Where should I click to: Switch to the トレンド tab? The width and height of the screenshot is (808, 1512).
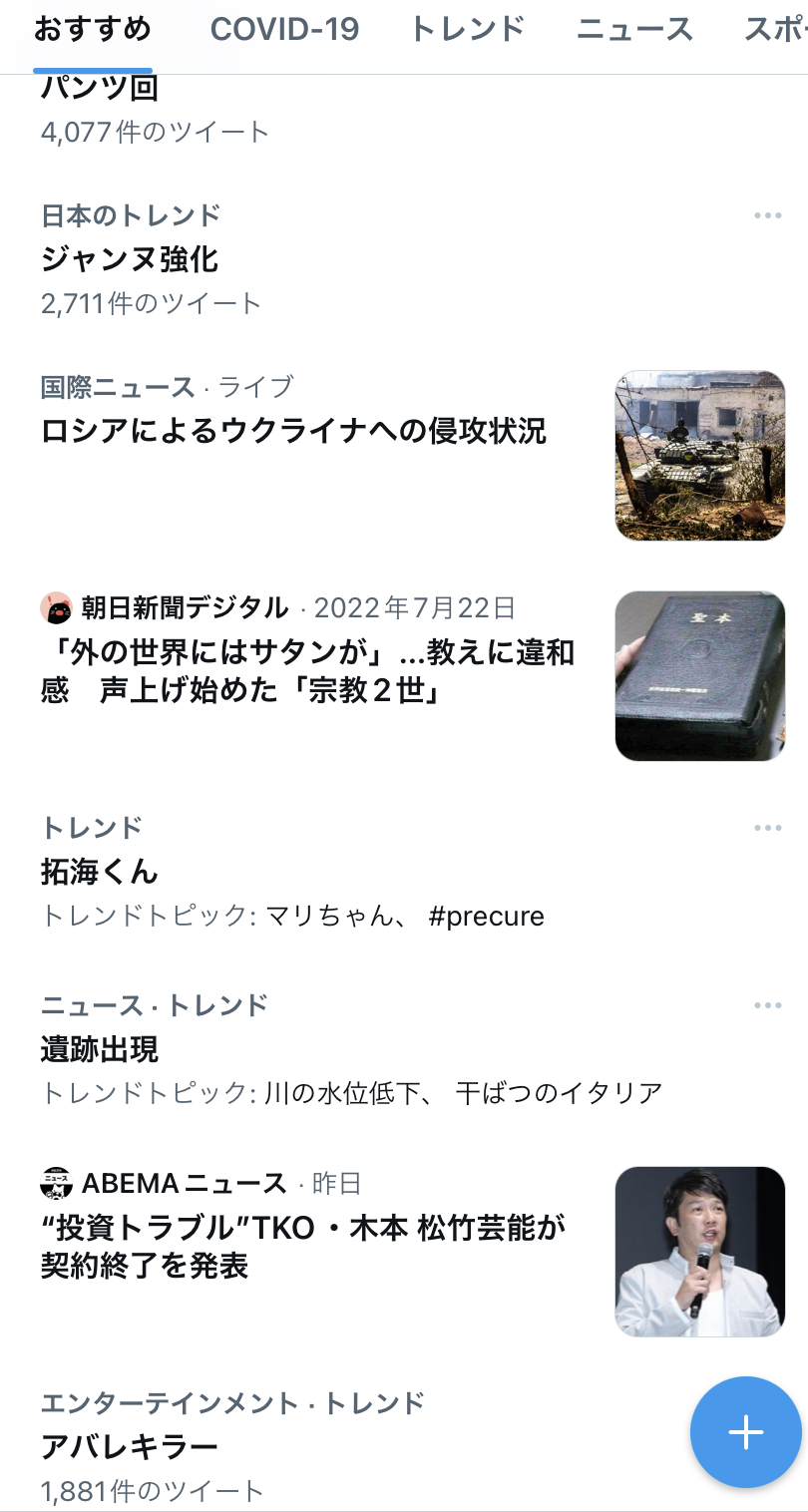tap(467, 30)
